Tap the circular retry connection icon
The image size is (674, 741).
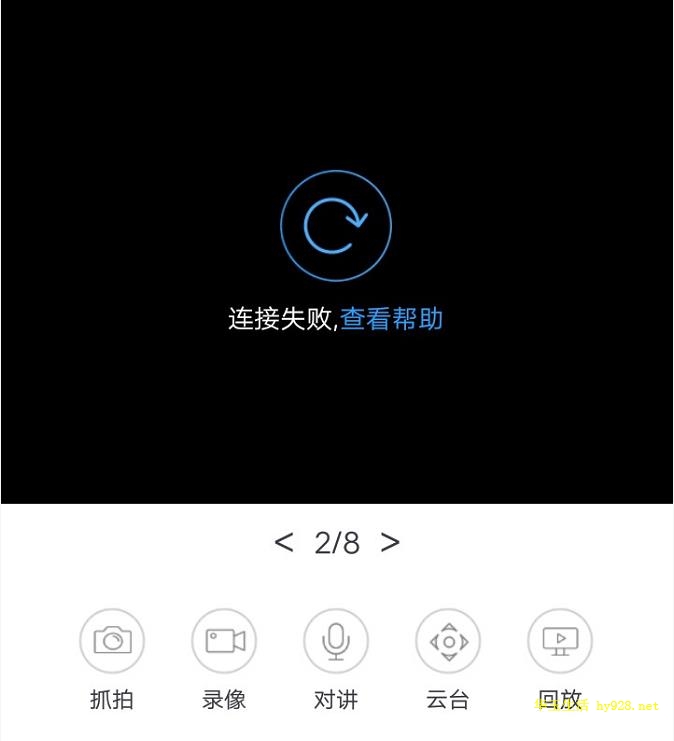[x=336, y=226]
